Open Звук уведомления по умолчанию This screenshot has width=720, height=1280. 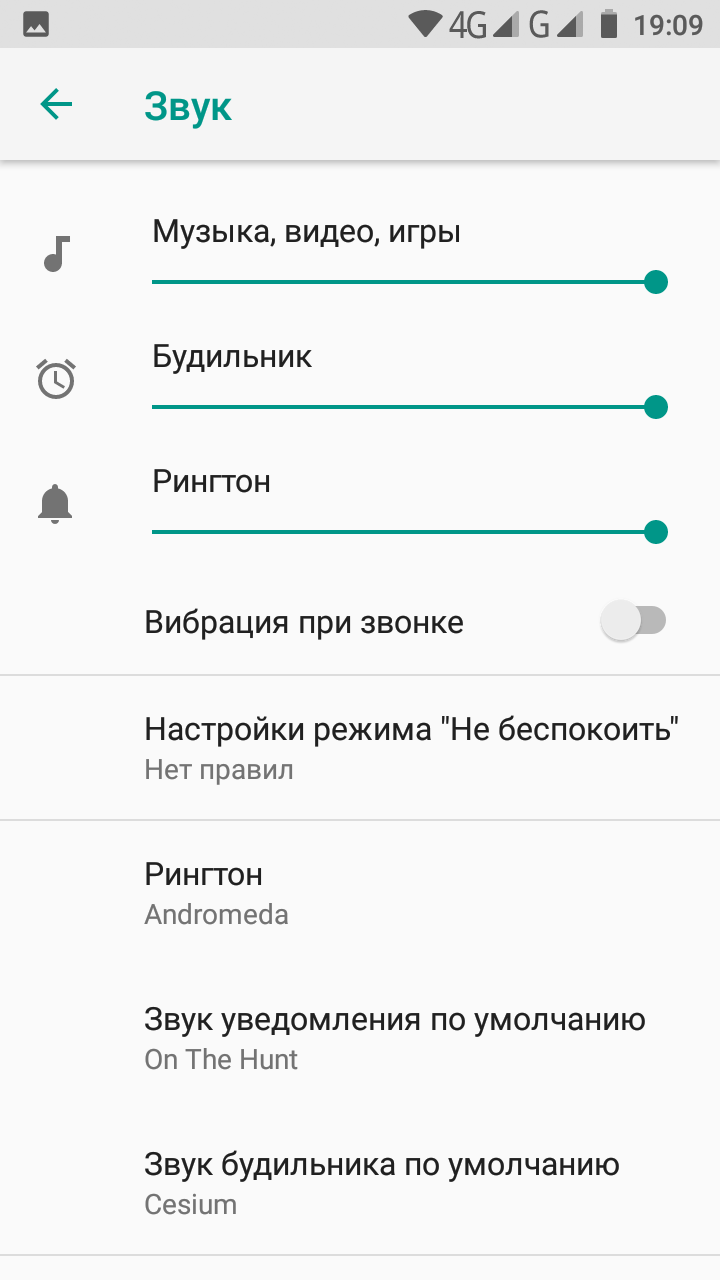pos(360,1038)
